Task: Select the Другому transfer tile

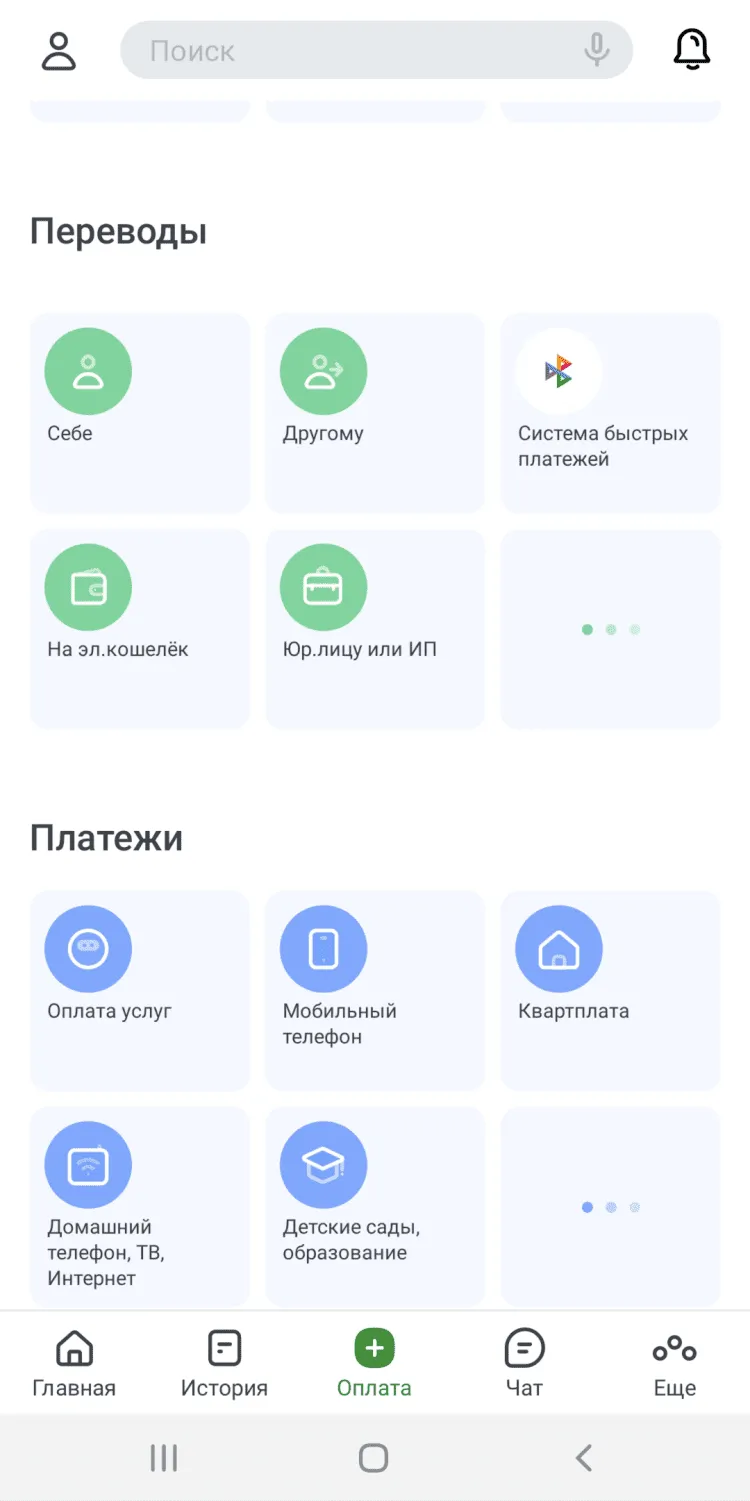Action: [374, 412]
